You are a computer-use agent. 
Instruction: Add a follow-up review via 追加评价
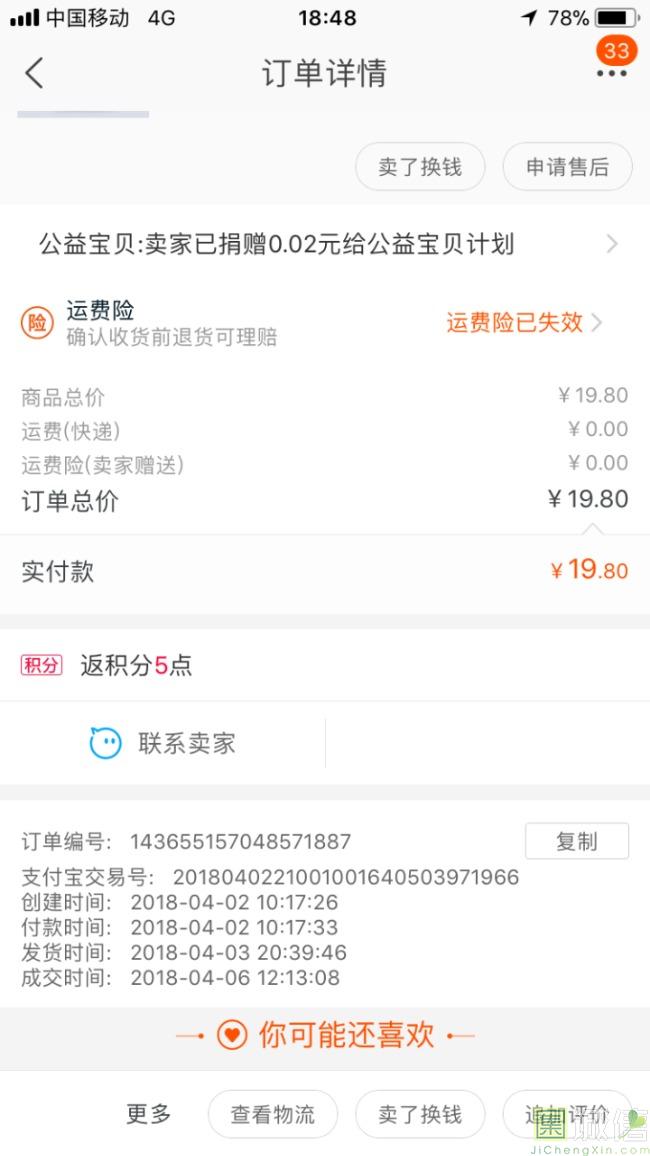point(567,1114)
